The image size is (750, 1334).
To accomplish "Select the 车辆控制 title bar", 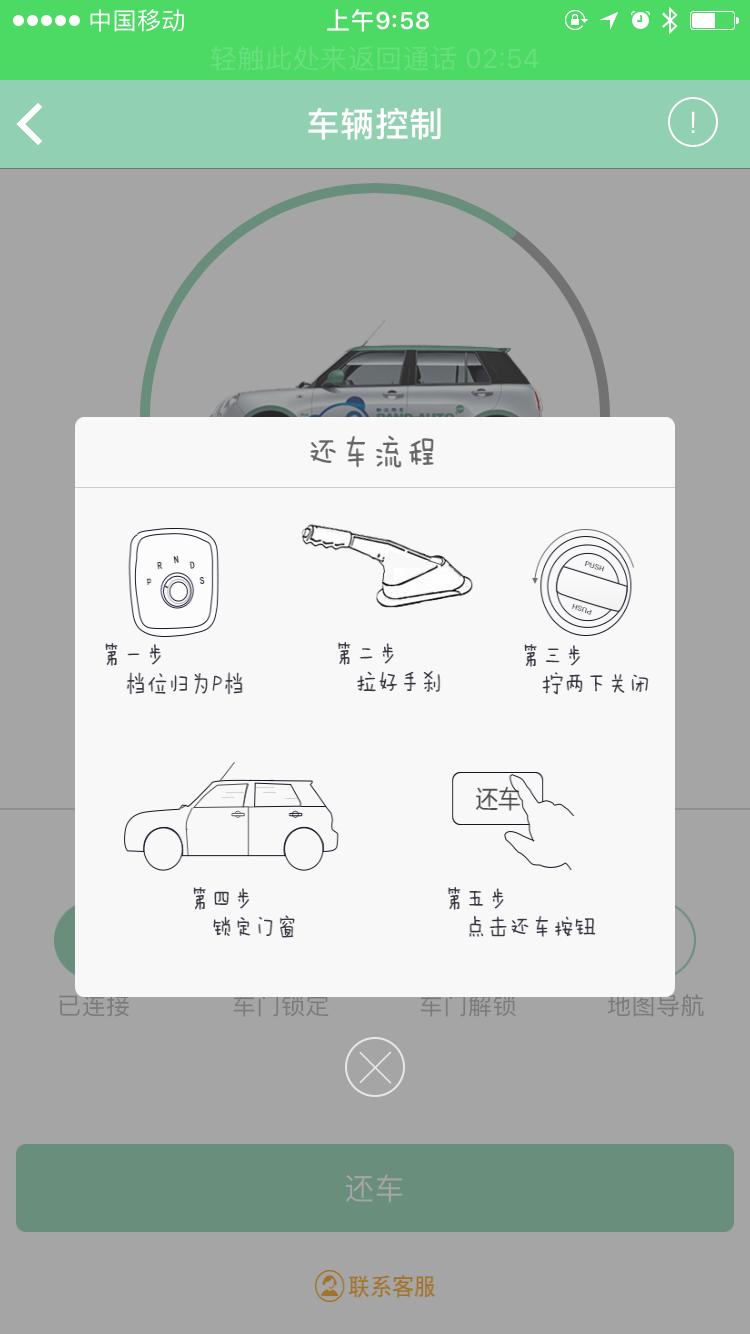I will click(x=375, y=122).
